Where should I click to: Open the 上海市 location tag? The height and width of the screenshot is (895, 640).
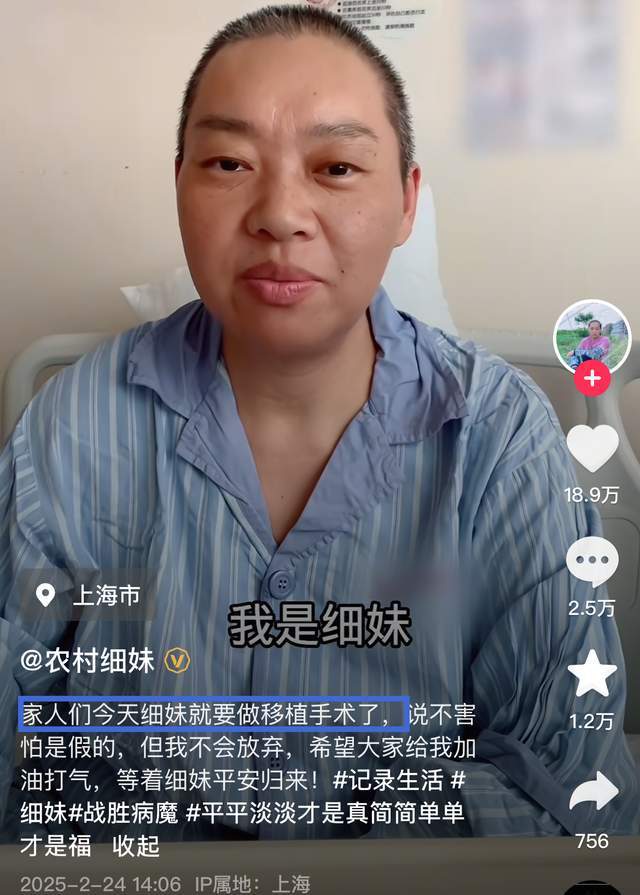[x=88, y=596]
